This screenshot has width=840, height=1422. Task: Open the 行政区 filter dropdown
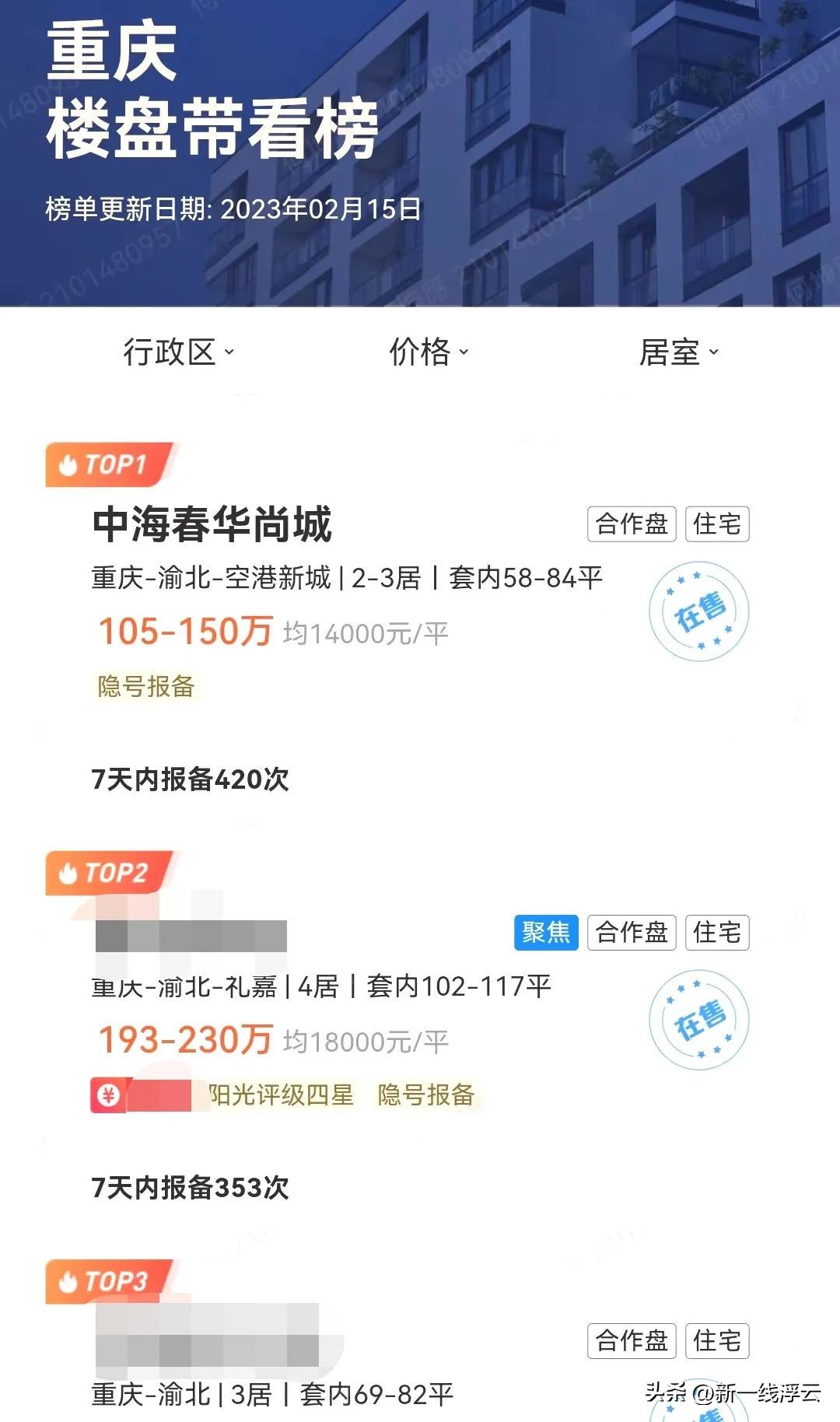[x=173, y=352]
